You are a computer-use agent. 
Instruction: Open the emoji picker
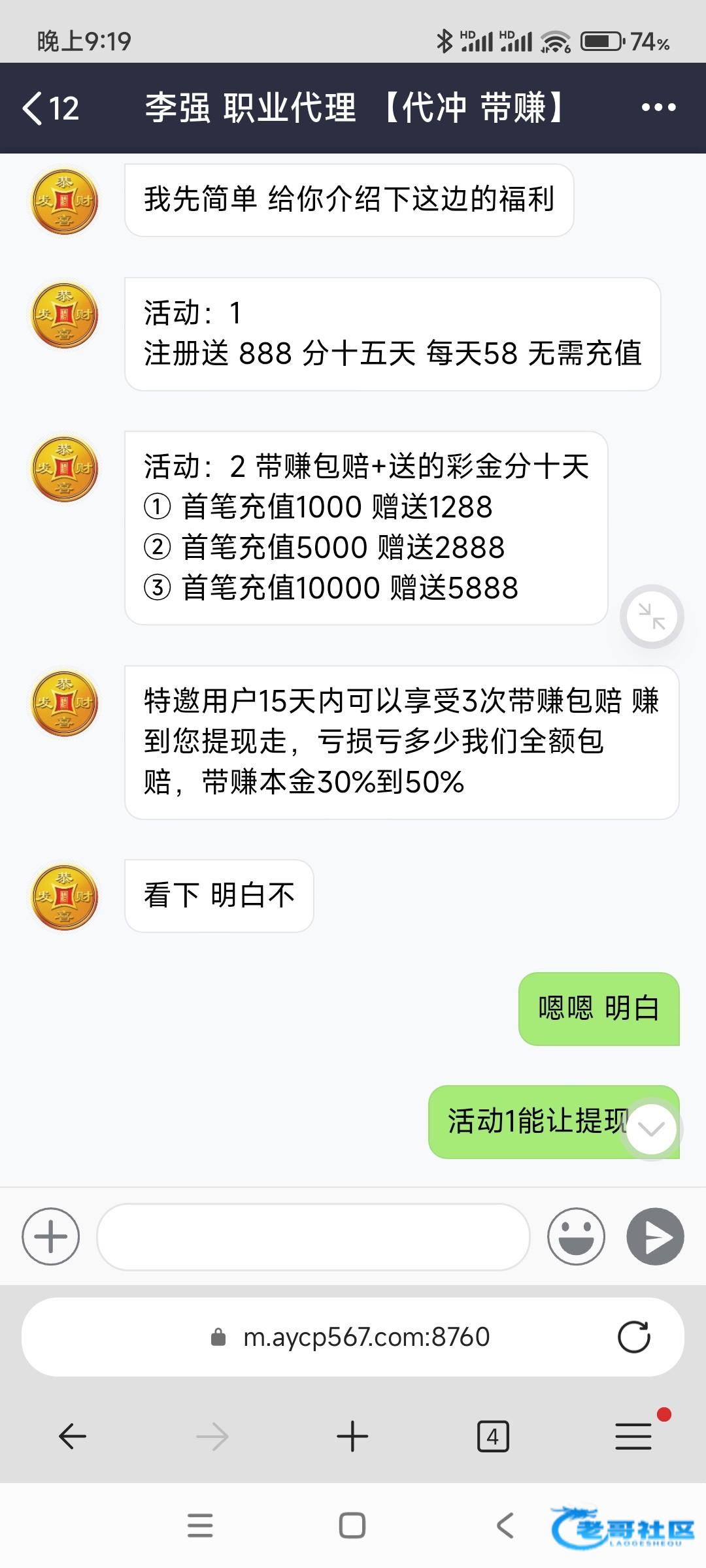(x=576, y=1237)
